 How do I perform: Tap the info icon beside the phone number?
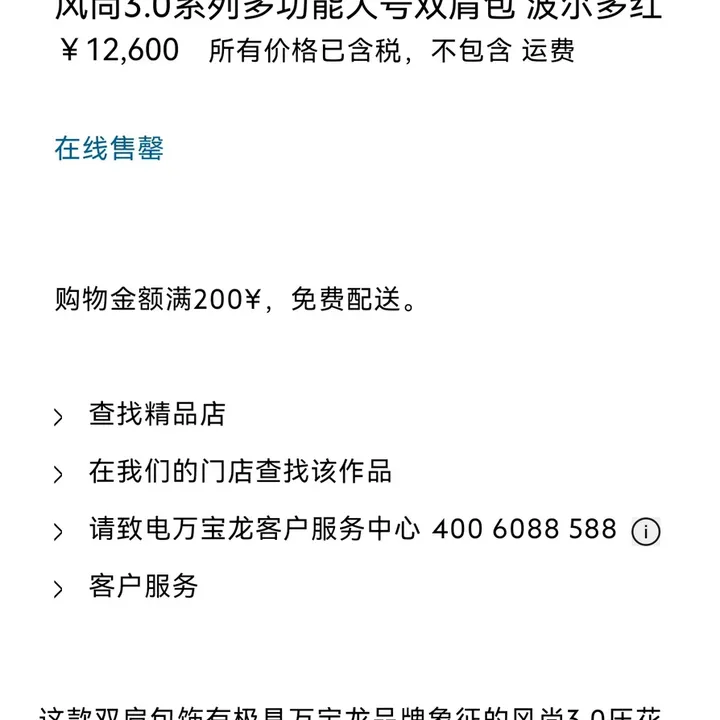point(646,532)
